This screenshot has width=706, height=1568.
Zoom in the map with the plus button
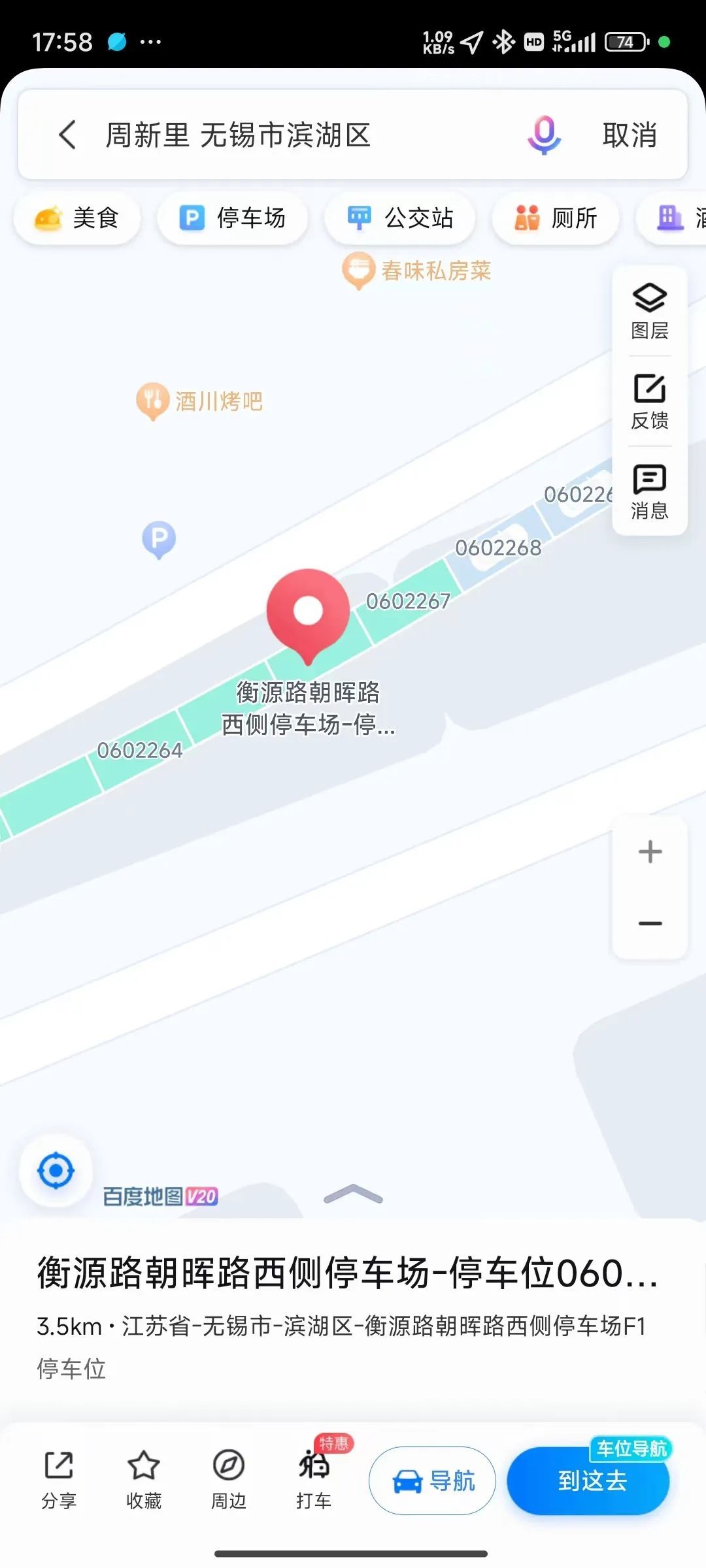coord(650,851)
